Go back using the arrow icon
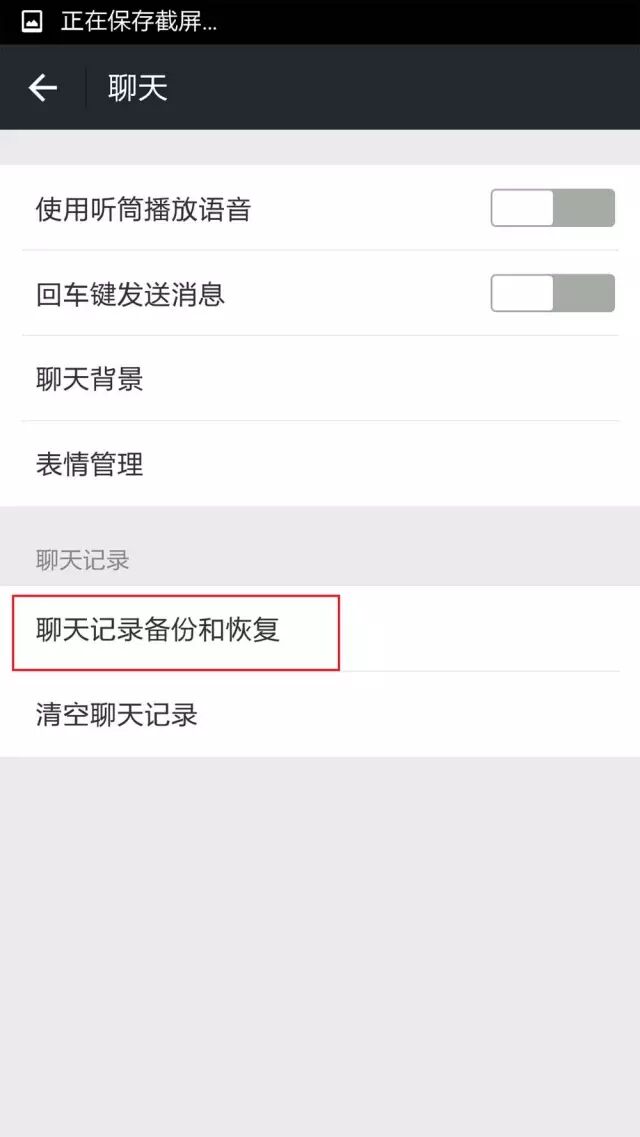 [43, 88]
